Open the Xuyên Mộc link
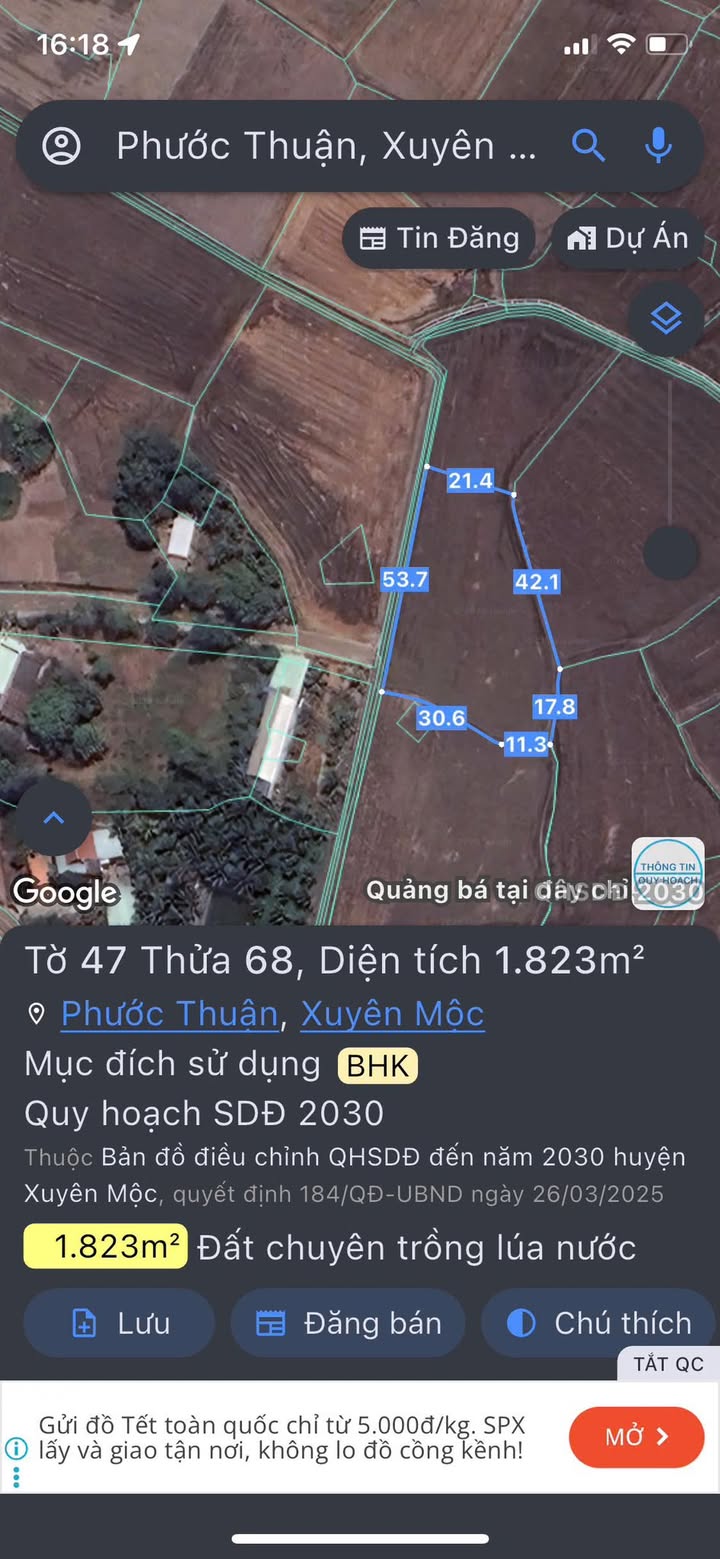The height and width of the screenshot is (1559, 720). coord(392,1014)
